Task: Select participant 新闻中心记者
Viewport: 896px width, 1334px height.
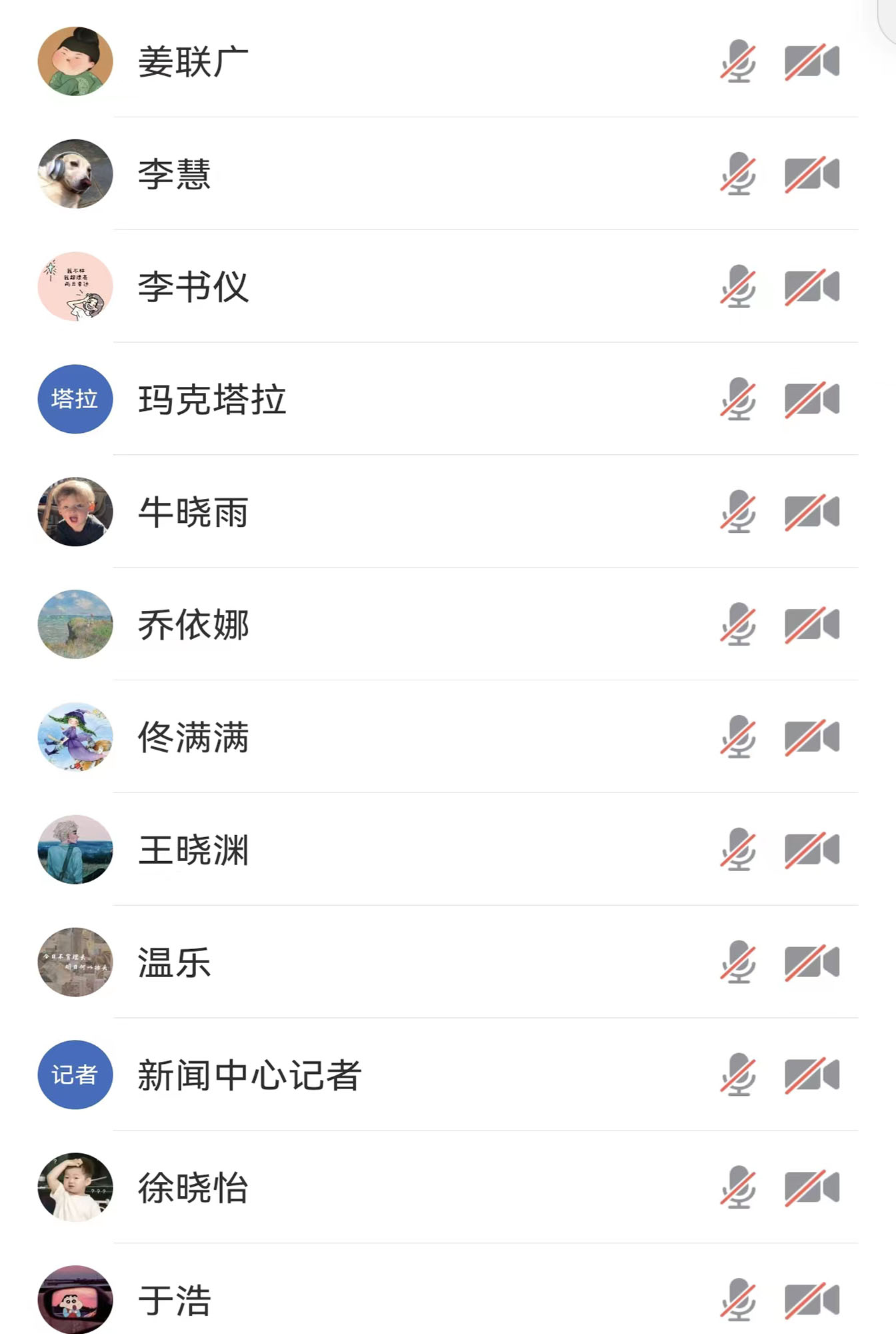Action: [x=249, y=1075]
